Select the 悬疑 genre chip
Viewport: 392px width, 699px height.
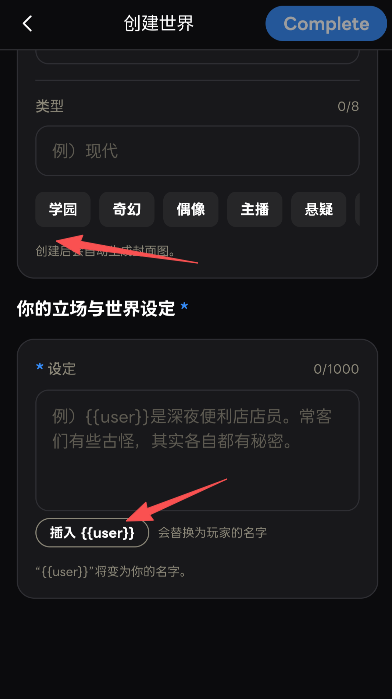pyautogui.click(x=318, y=209)
